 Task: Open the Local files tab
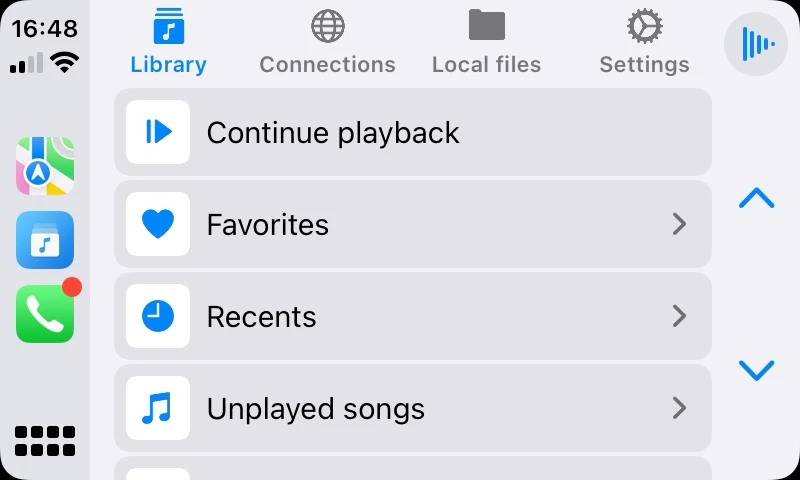[486, 43]
